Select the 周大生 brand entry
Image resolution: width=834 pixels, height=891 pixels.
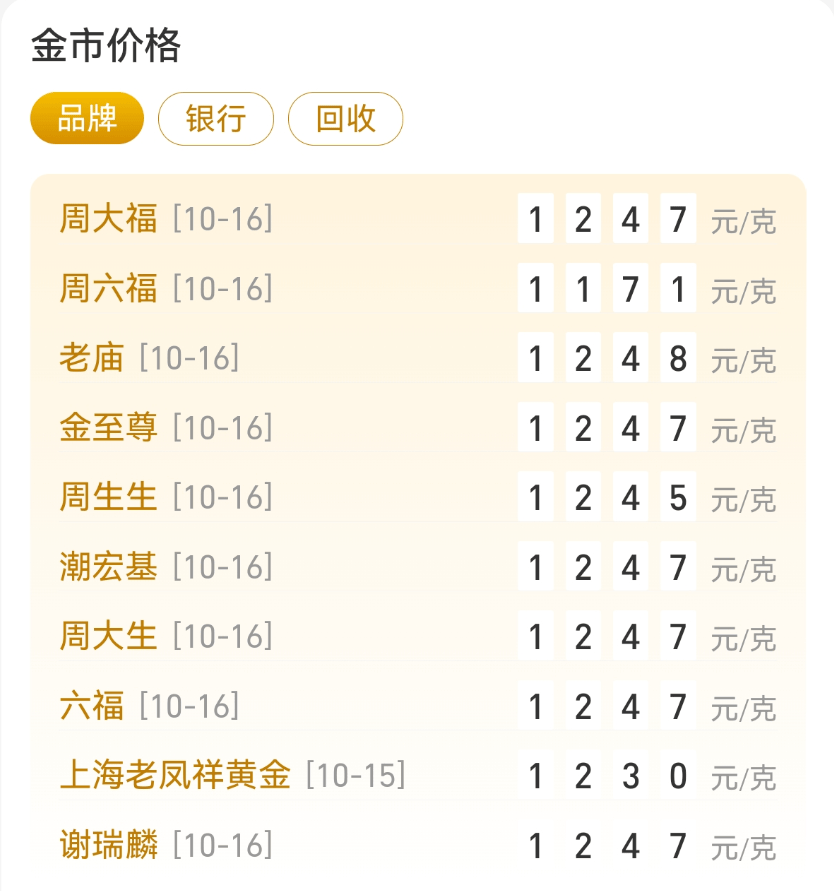point(106,636)
